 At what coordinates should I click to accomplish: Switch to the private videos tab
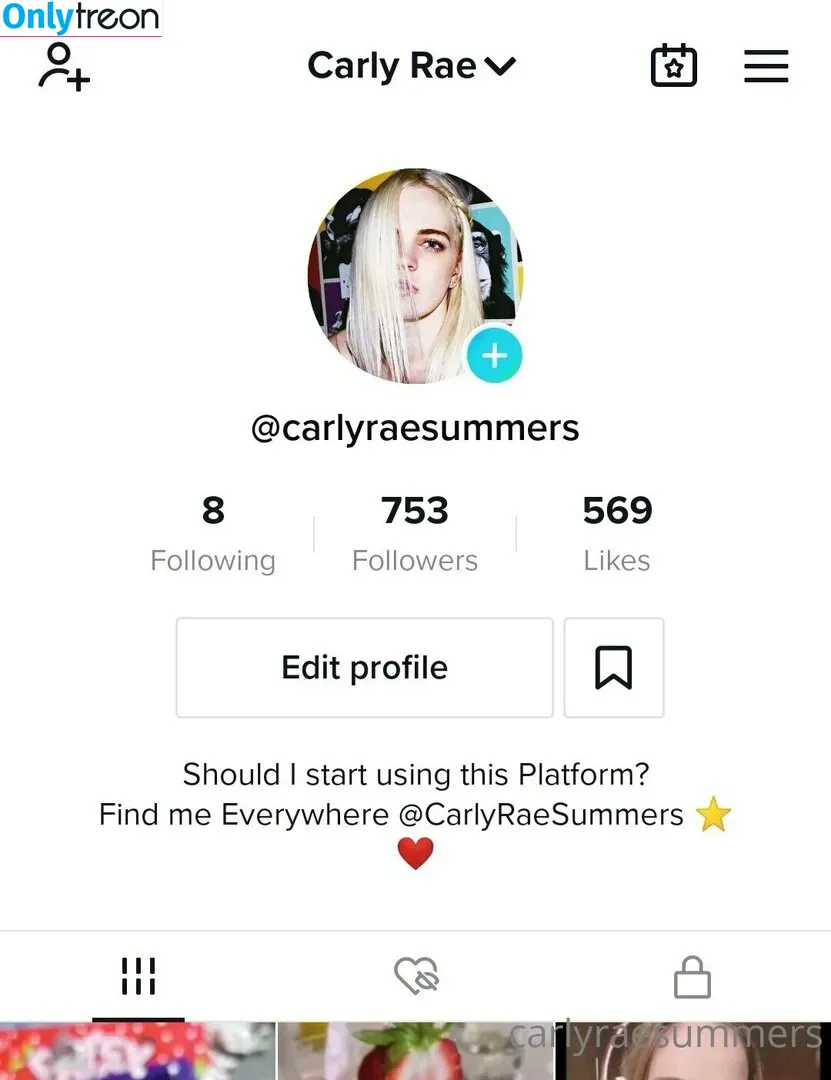pos(692,976)
